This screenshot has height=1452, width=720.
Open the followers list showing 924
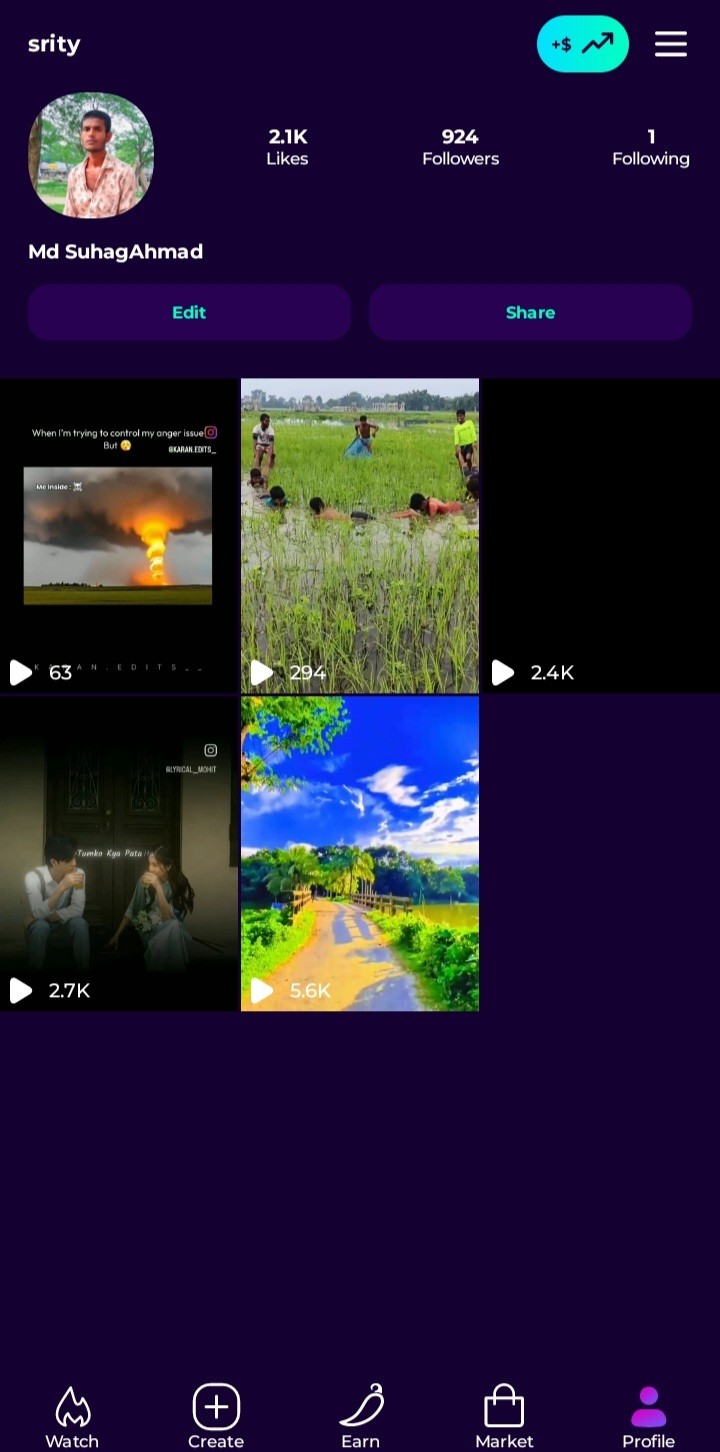click(460, 147)
